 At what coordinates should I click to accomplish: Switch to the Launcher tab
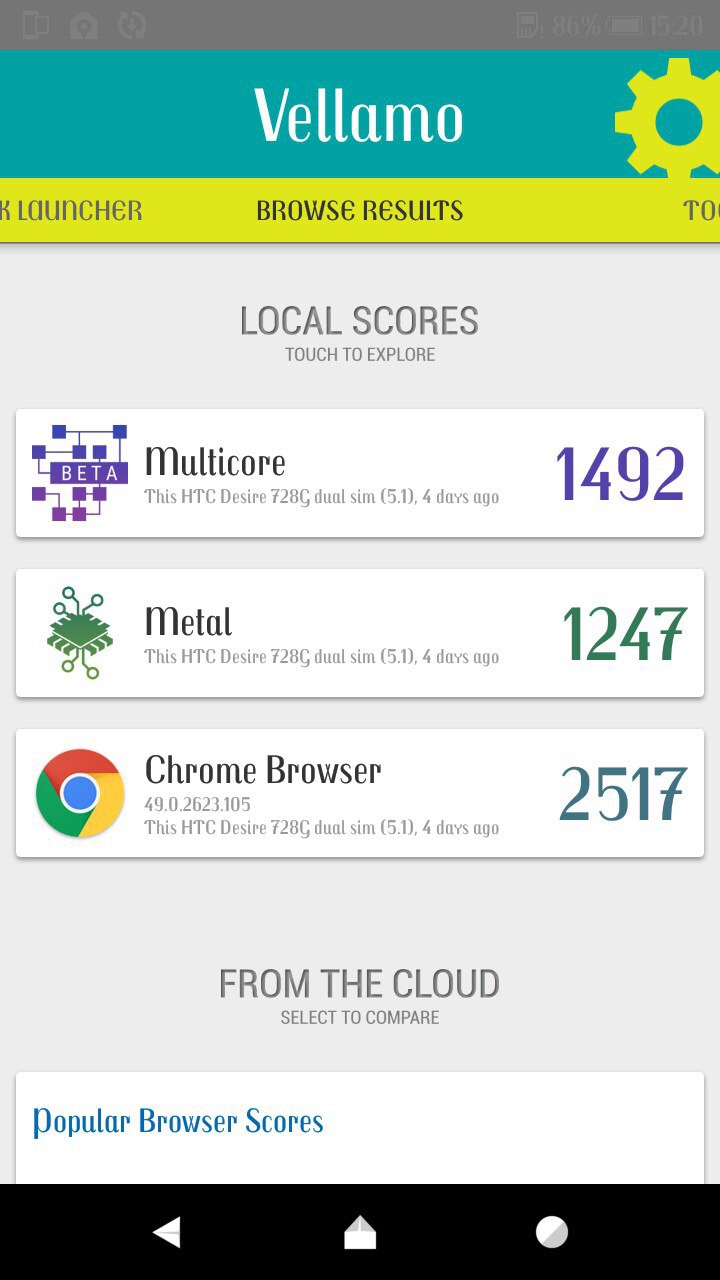point(70,211)
